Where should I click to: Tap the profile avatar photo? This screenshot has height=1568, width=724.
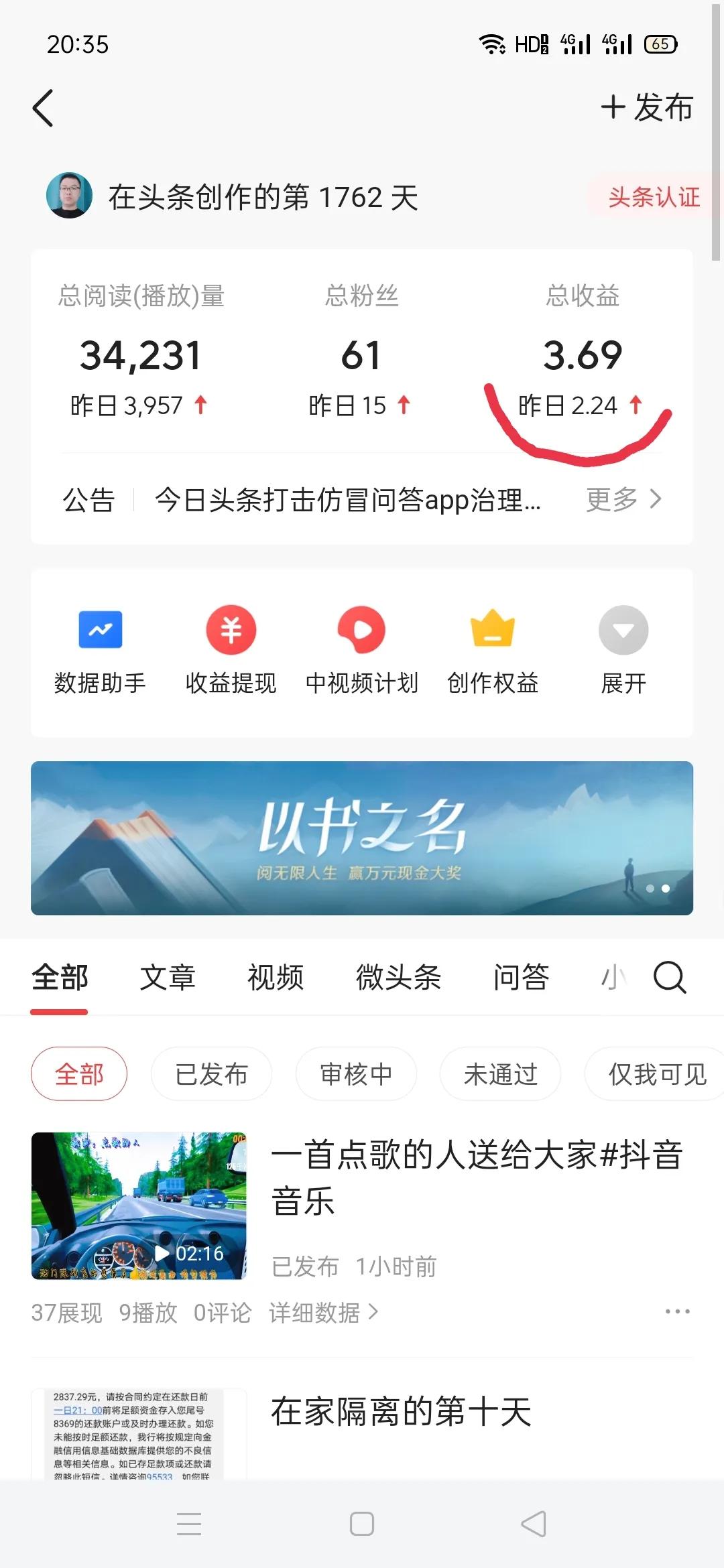(x=69, y=196)
